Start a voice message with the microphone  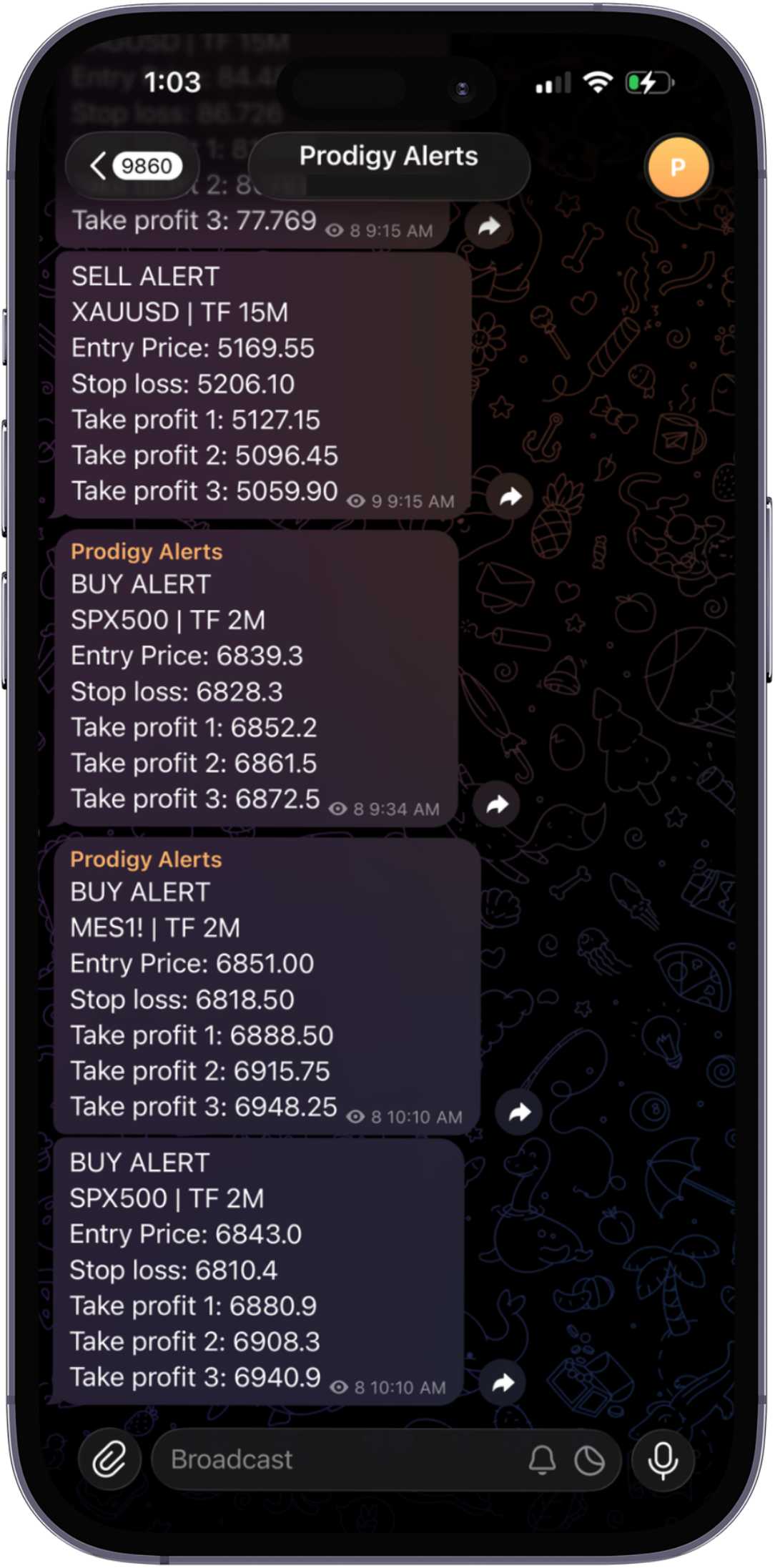click(663, 1460)
